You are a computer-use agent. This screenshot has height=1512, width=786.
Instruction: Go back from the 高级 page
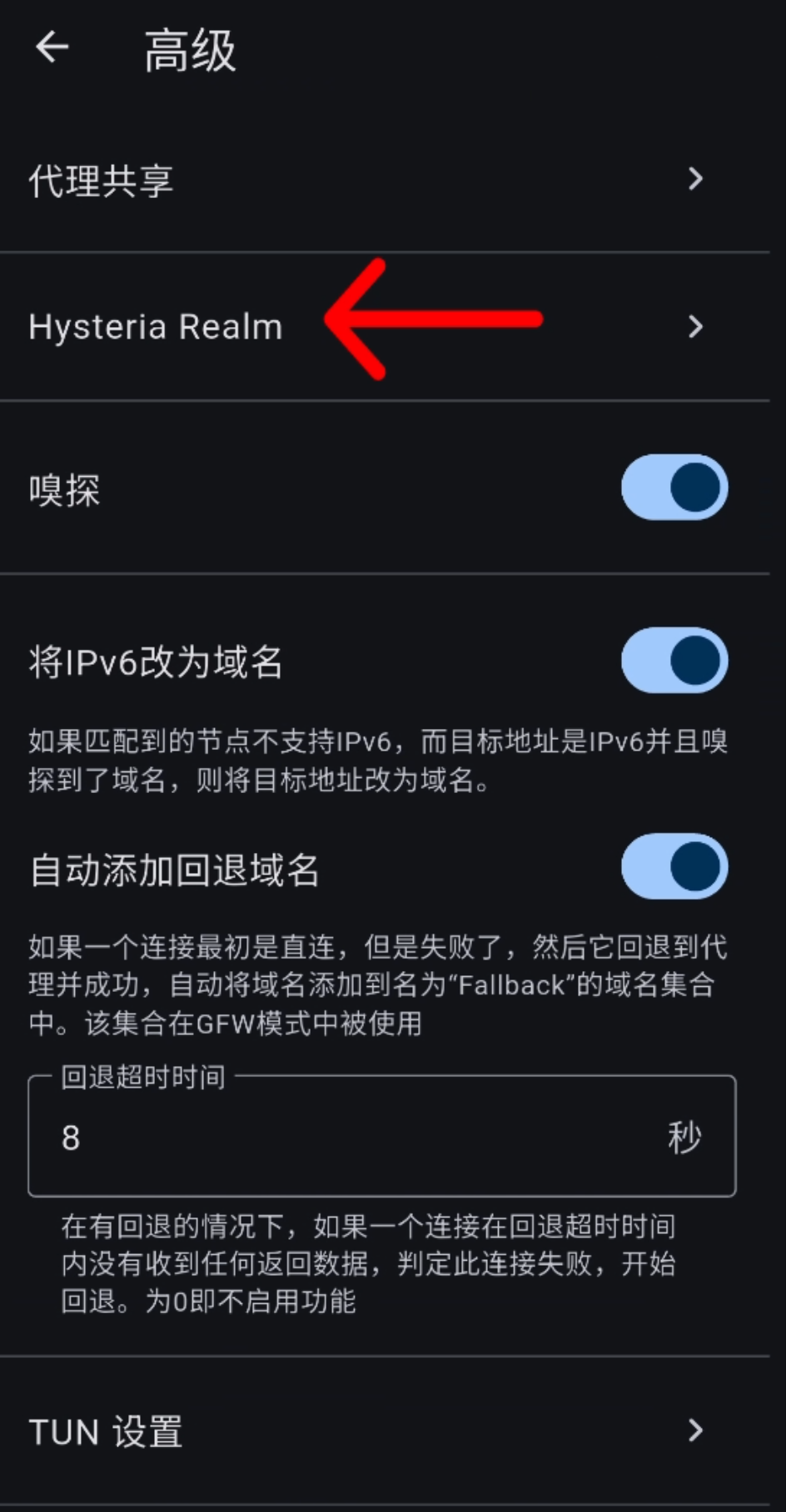coord(52,48)
